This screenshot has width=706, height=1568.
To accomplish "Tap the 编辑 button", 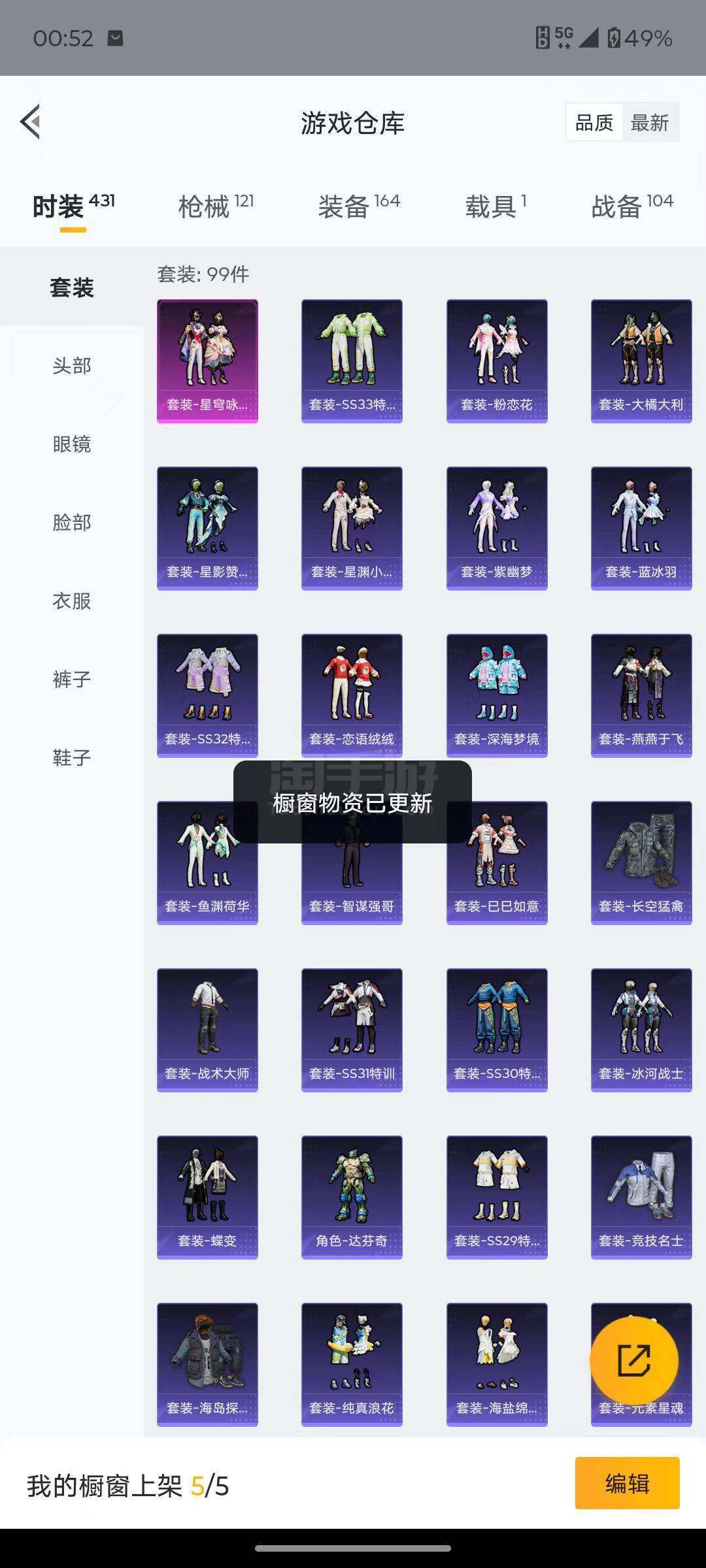I will point(628,1484).
